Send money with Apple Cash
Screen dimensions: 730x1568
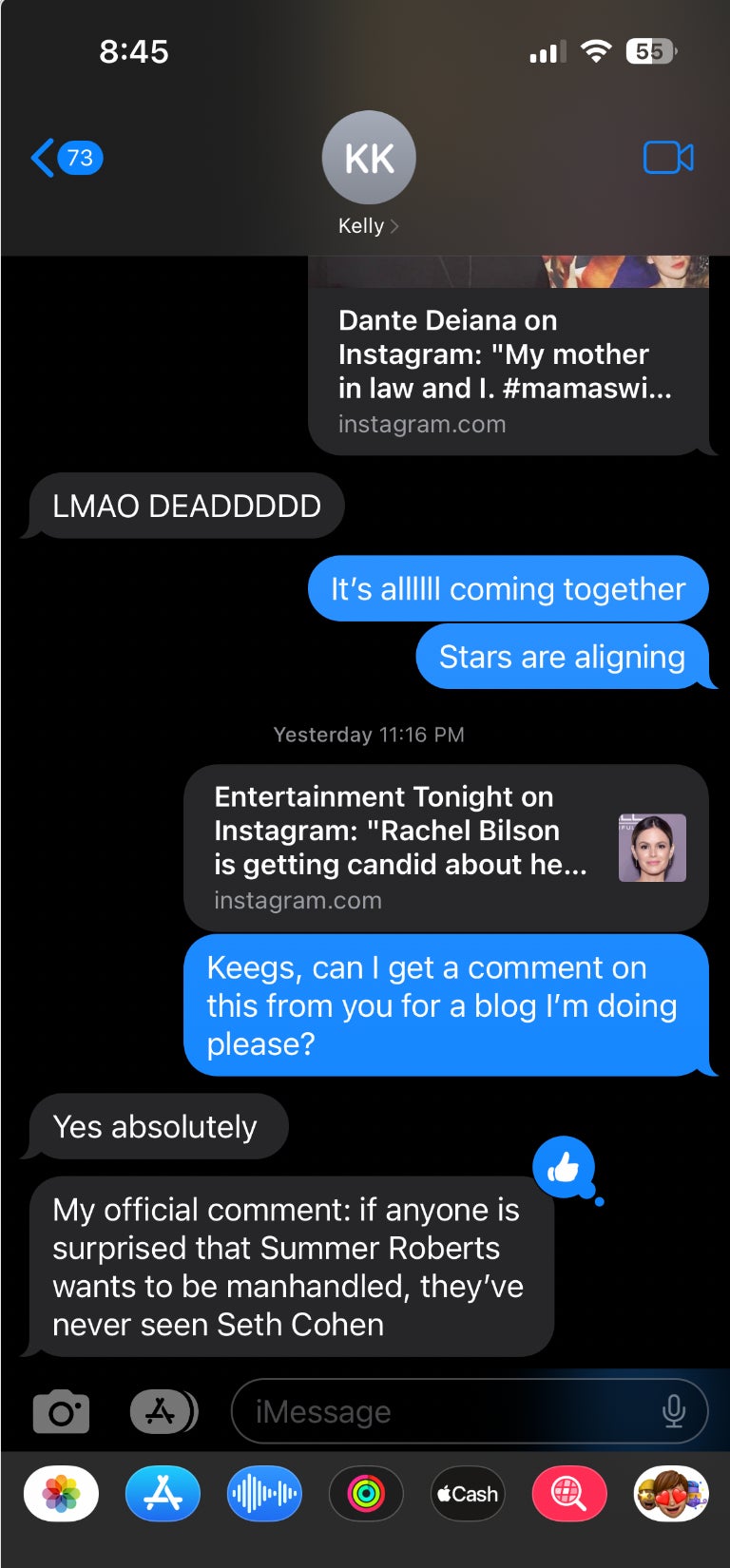(468, 1494)
